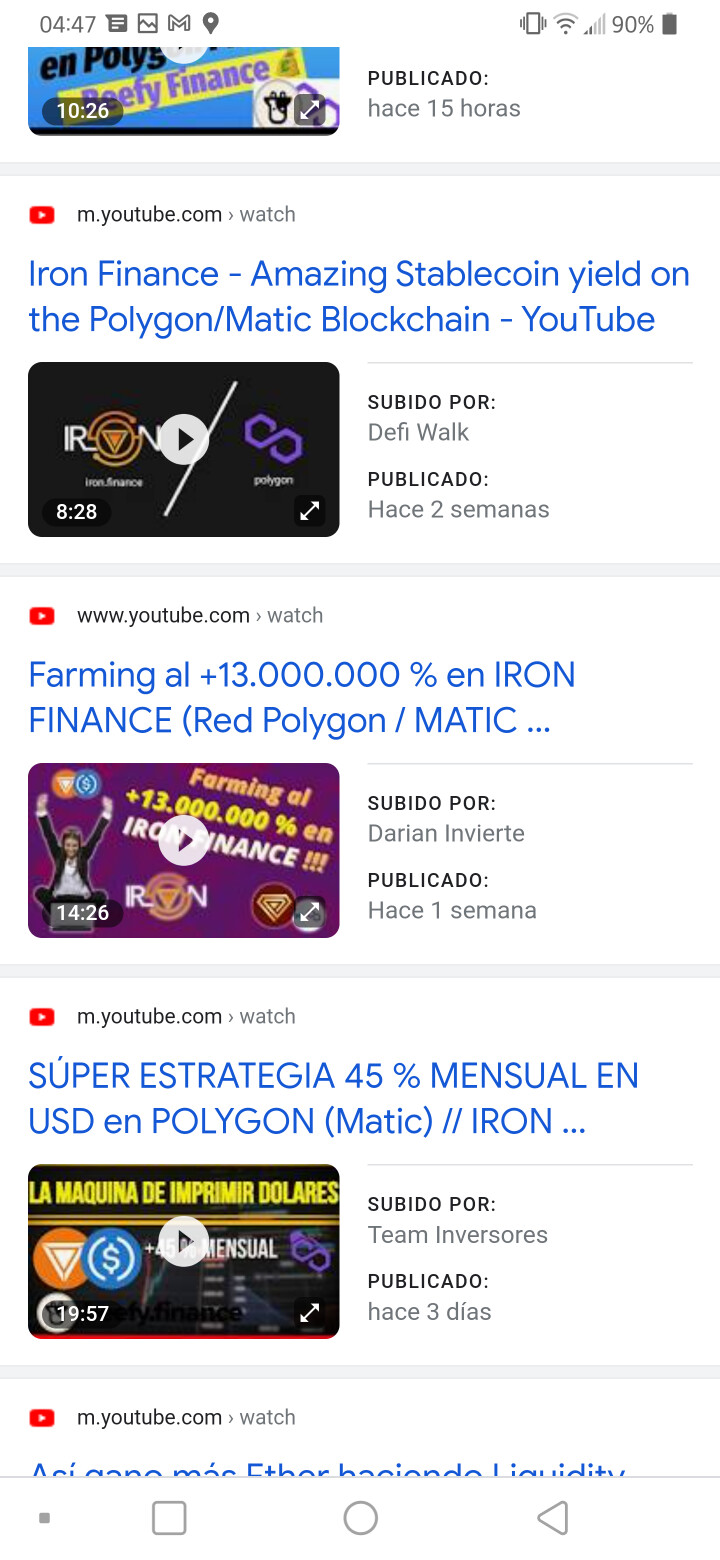The width and height of the screenshot is (720, 1560).
Task: Go to the home screen
Action: [x=360, y=1517]
